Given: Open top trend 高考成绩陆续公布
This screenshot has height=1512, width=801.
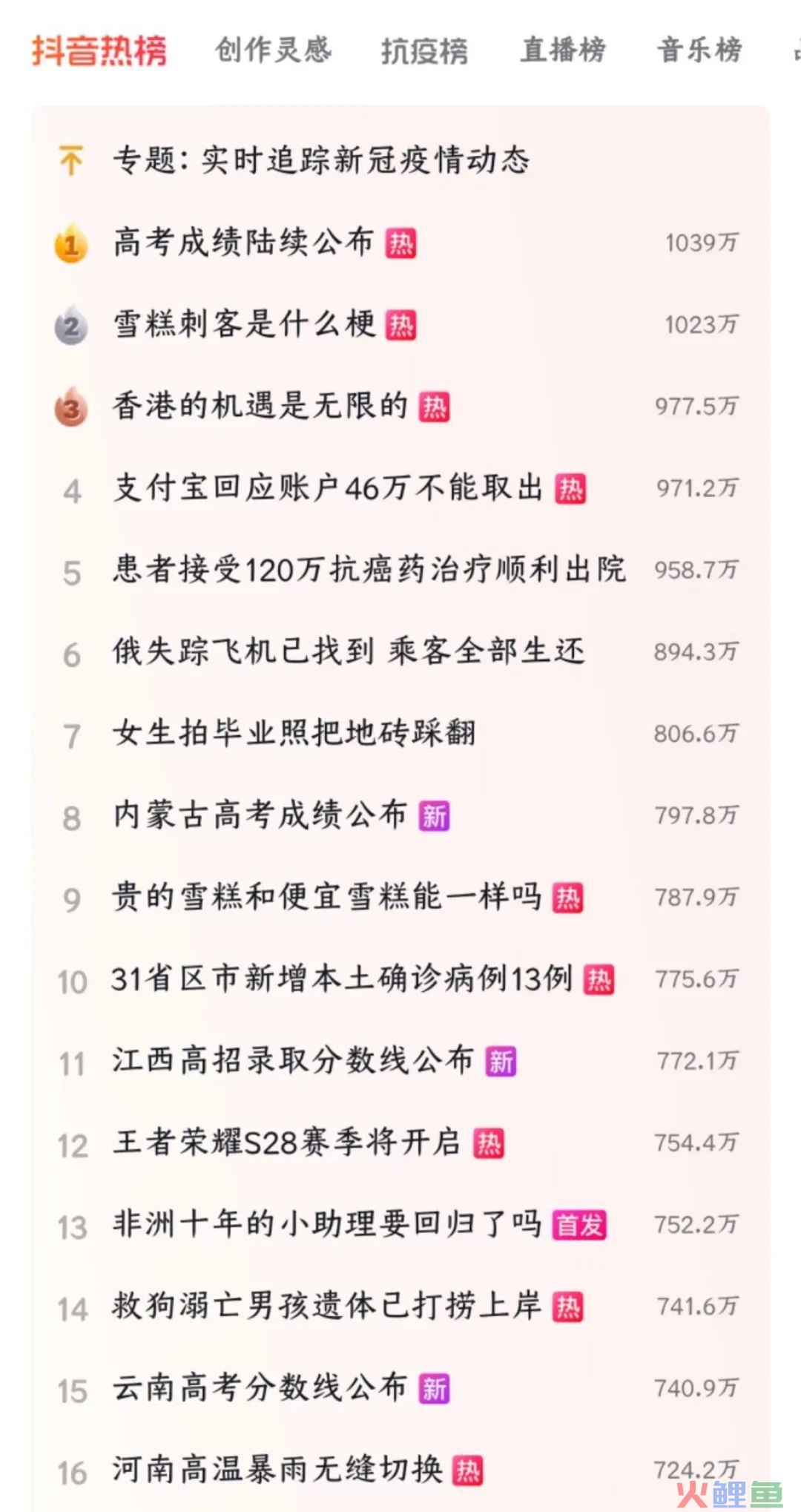Looking at the screenshot, I should pos(243,243).
